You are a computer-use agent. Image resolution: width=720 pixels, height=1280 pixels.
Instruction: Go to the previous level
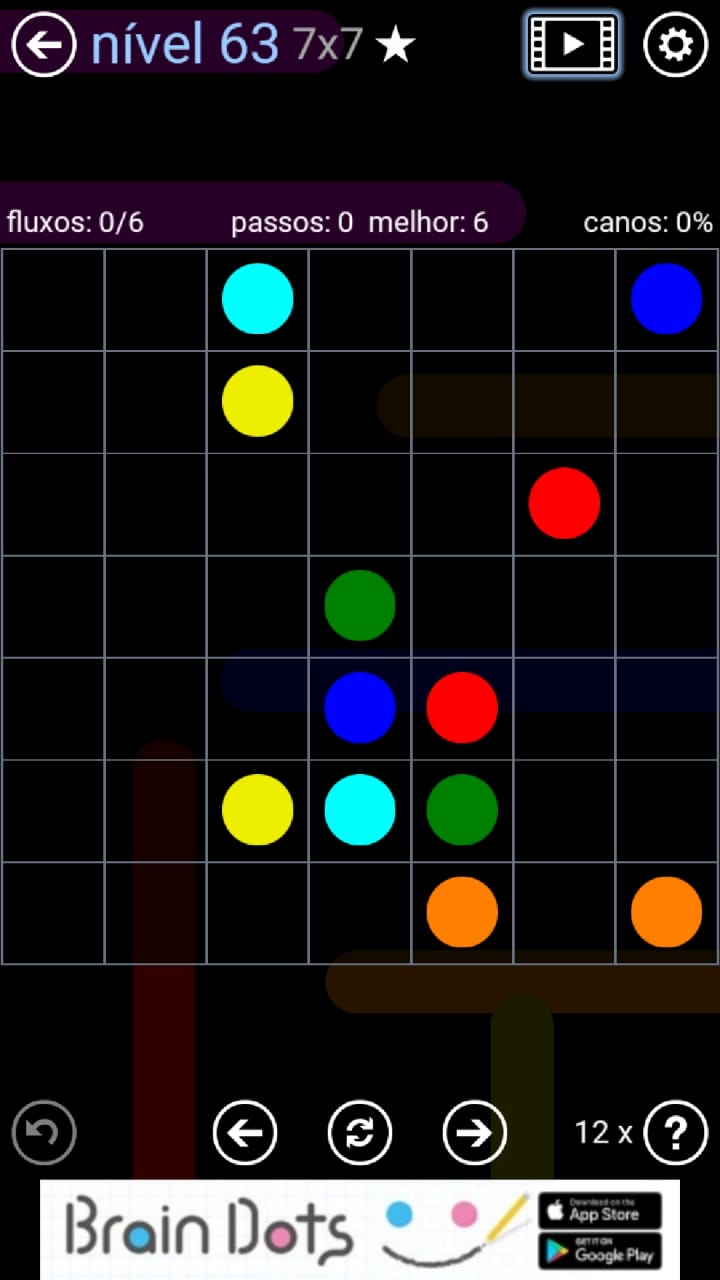click(245, 1132)
